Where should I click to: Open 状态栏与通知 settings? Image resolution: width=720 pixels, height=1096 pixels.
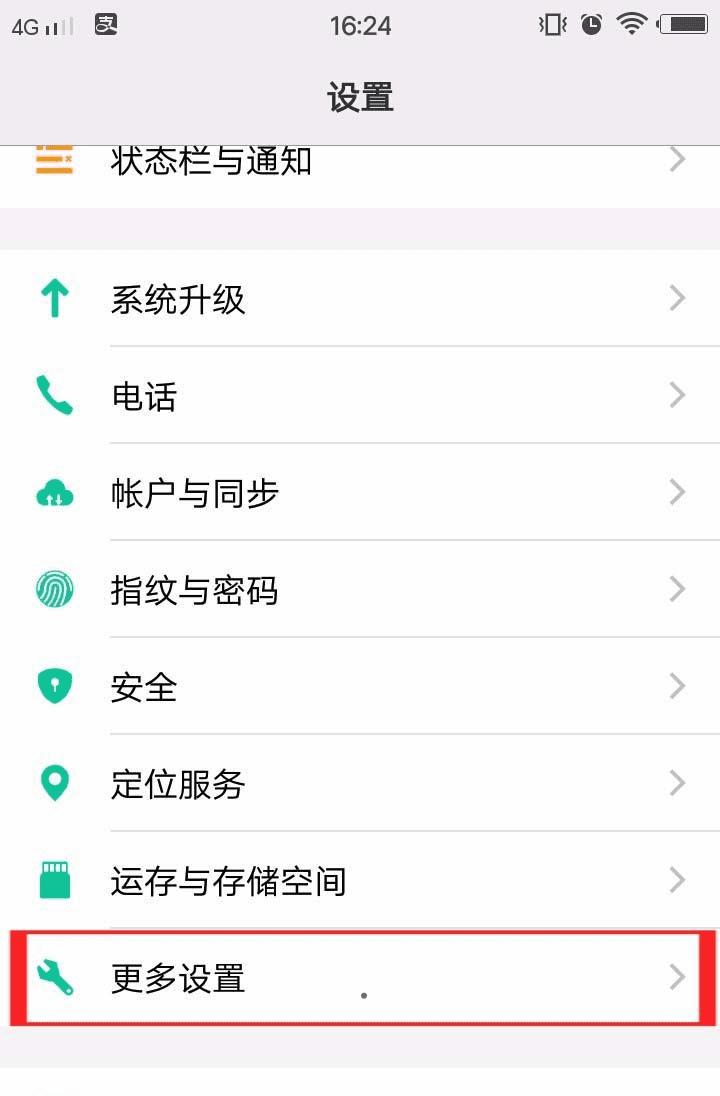360,162
